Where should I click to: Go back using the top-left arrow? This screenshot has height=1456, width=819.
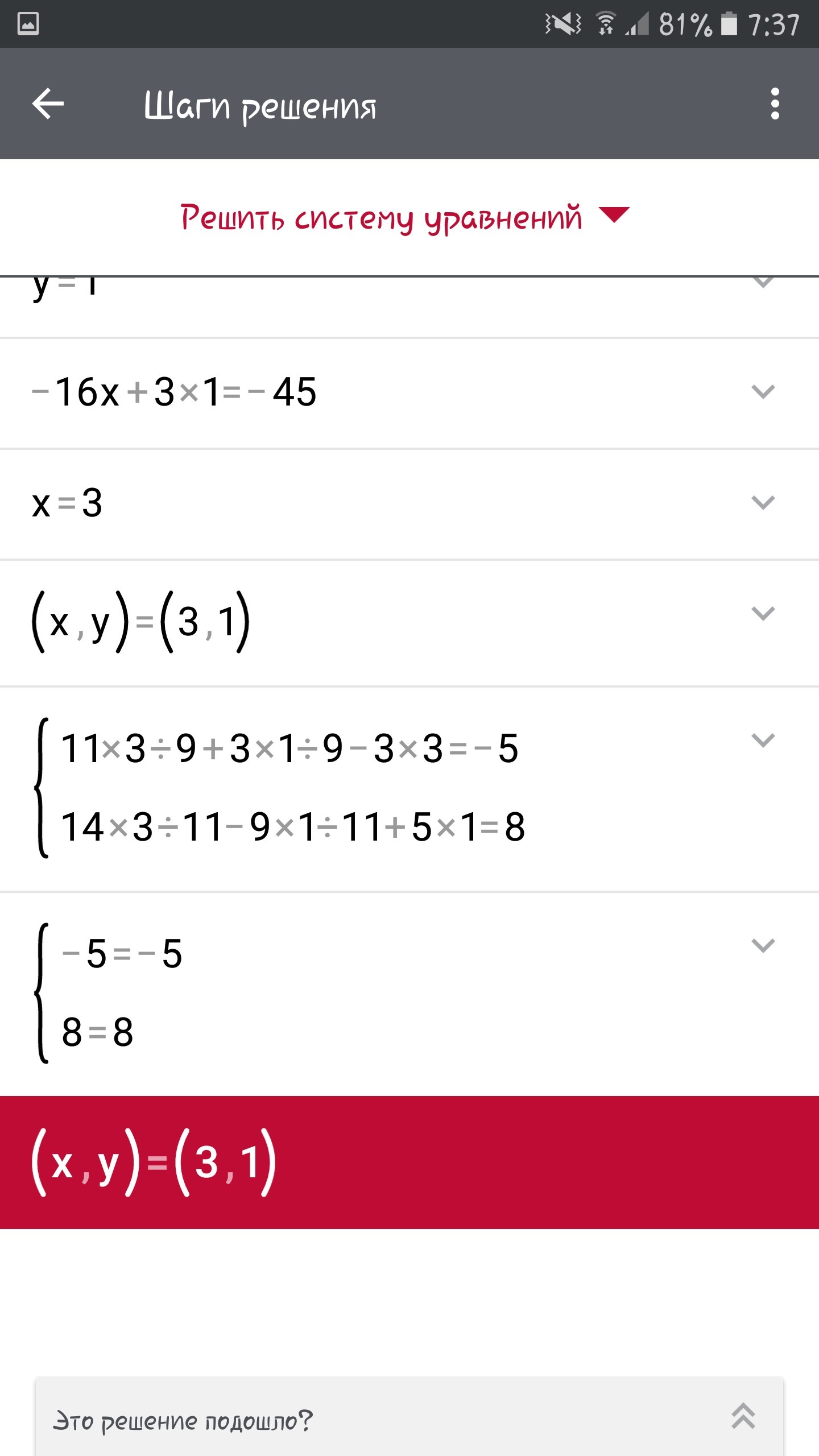pos(48,104)
